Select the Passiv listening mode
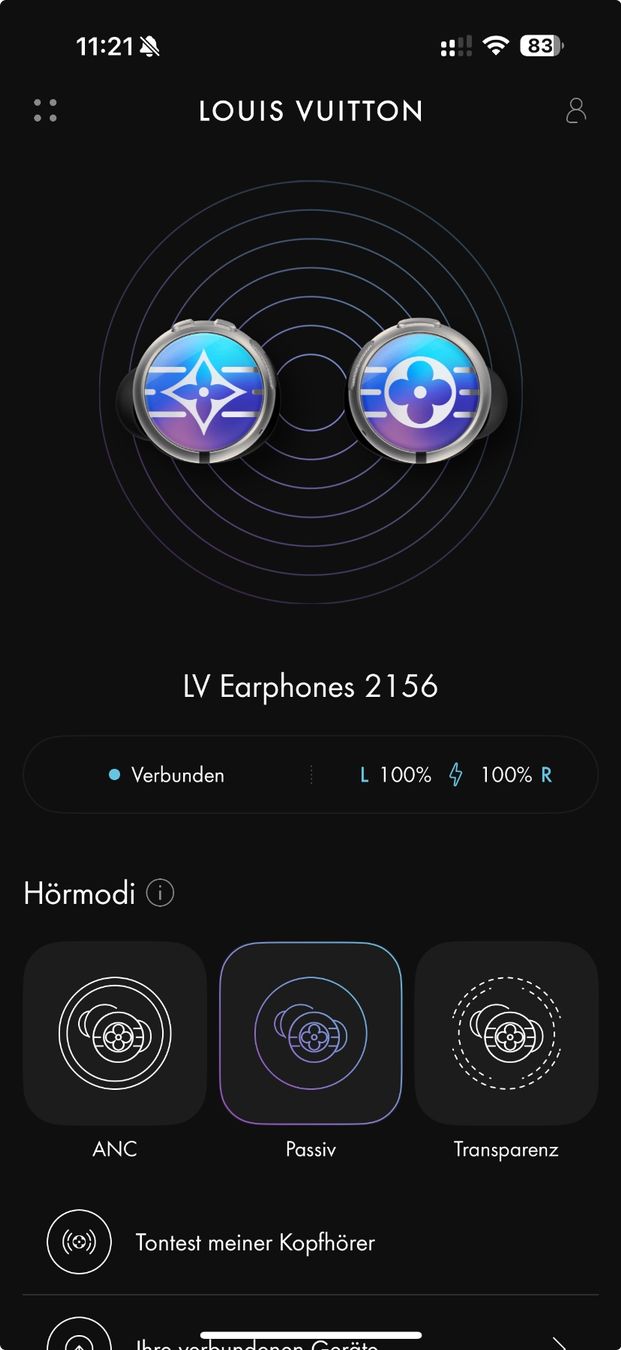621x1350 pixels. [x=310, y=1034]
